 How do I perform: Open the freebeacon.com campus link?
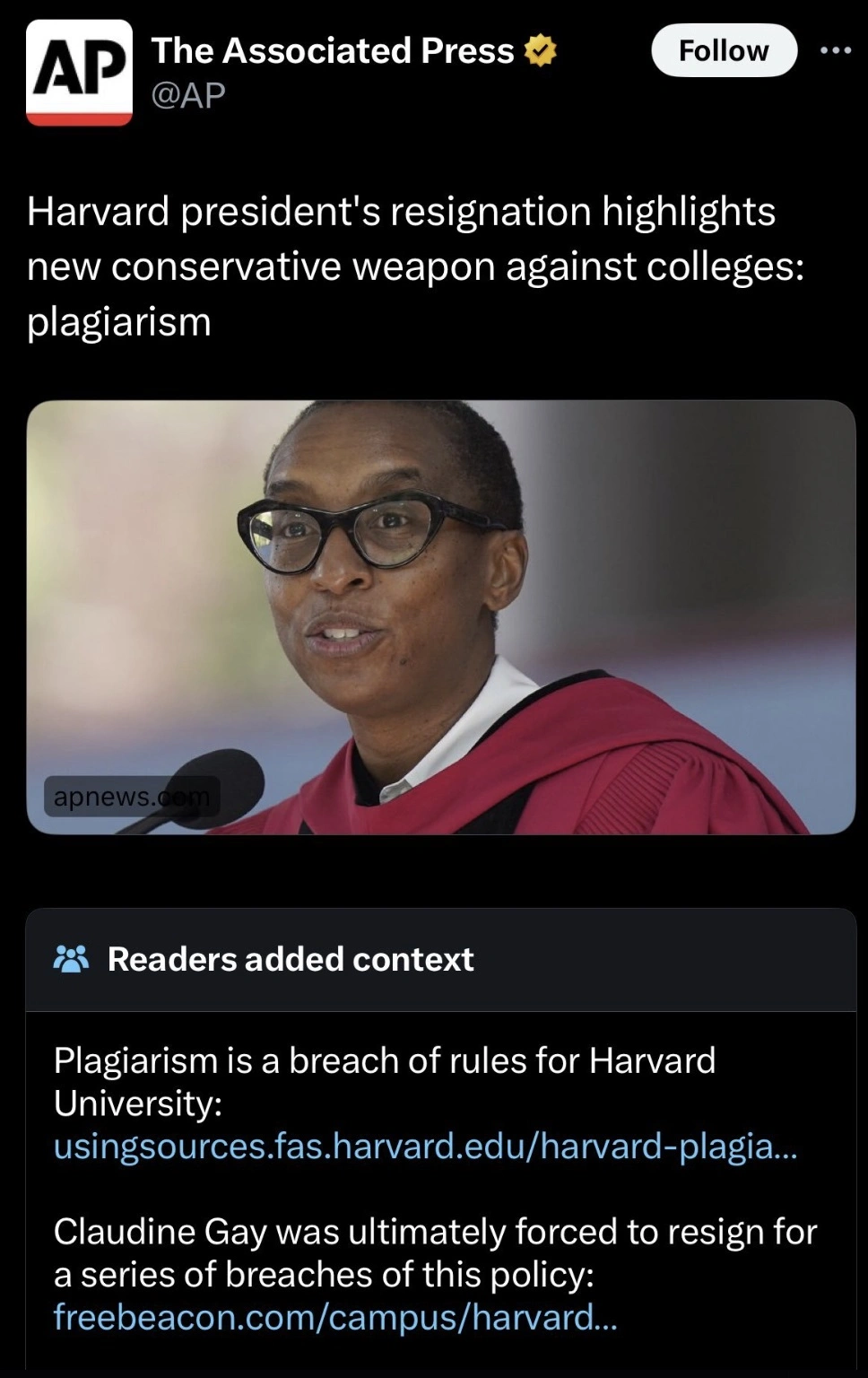click(334, 1316)
